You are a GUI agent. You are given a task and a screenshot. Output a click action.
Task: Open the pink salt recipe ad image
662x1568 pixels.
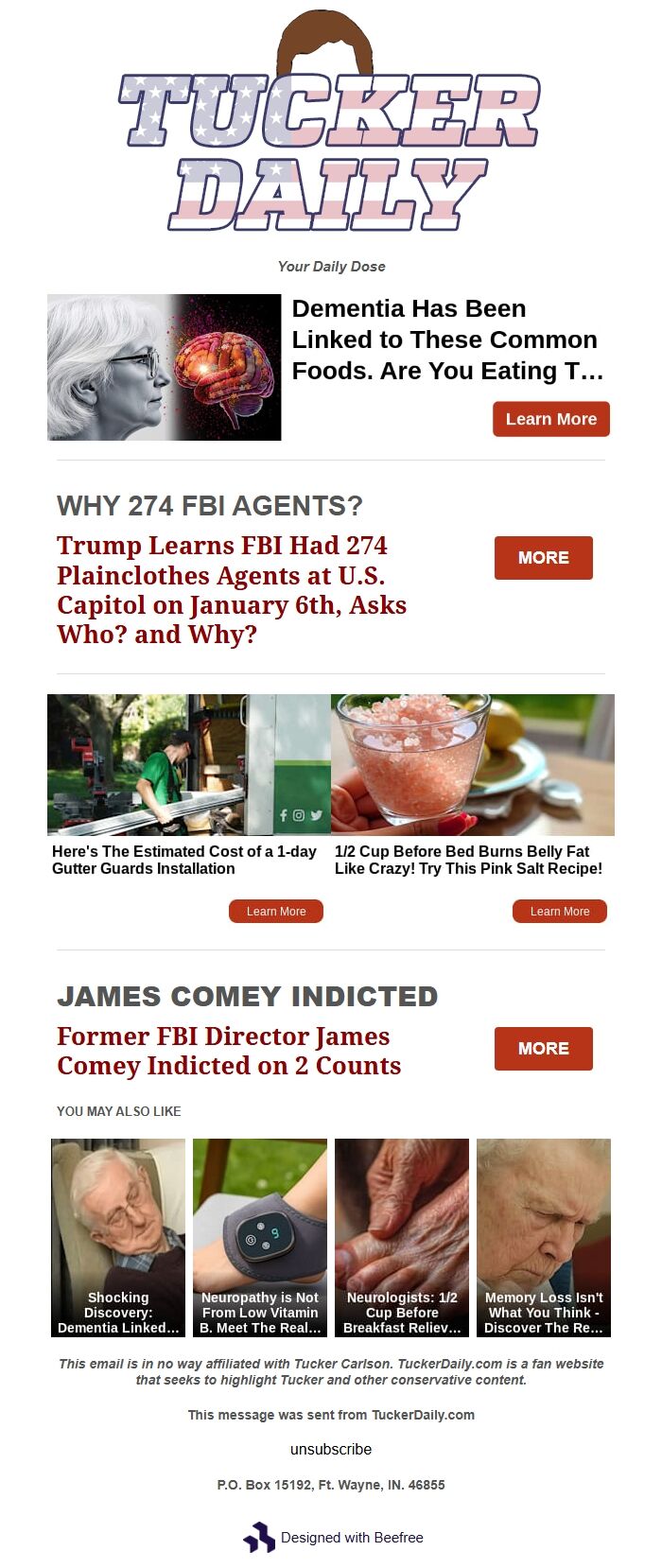(x=472, y=764)
